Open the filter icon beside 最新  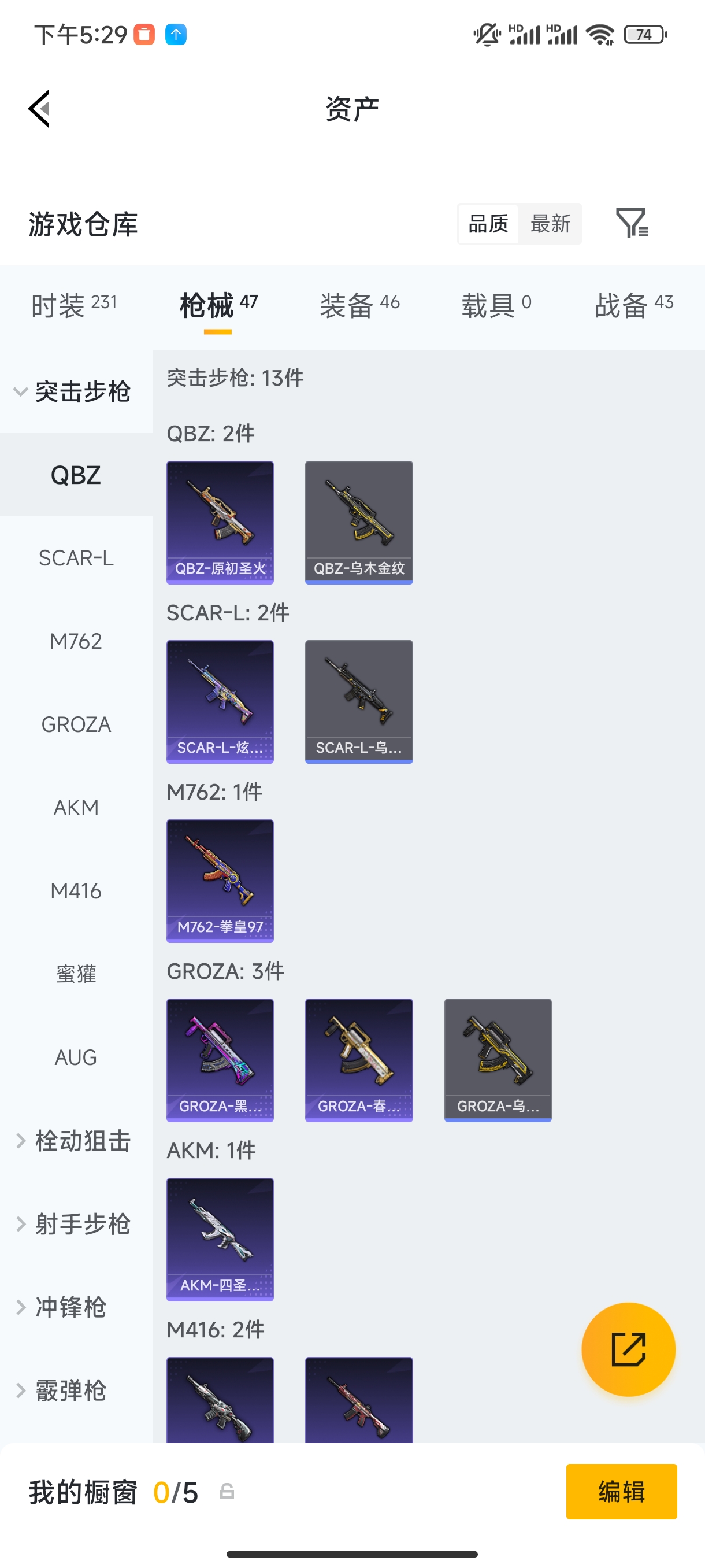coord(632,223)
